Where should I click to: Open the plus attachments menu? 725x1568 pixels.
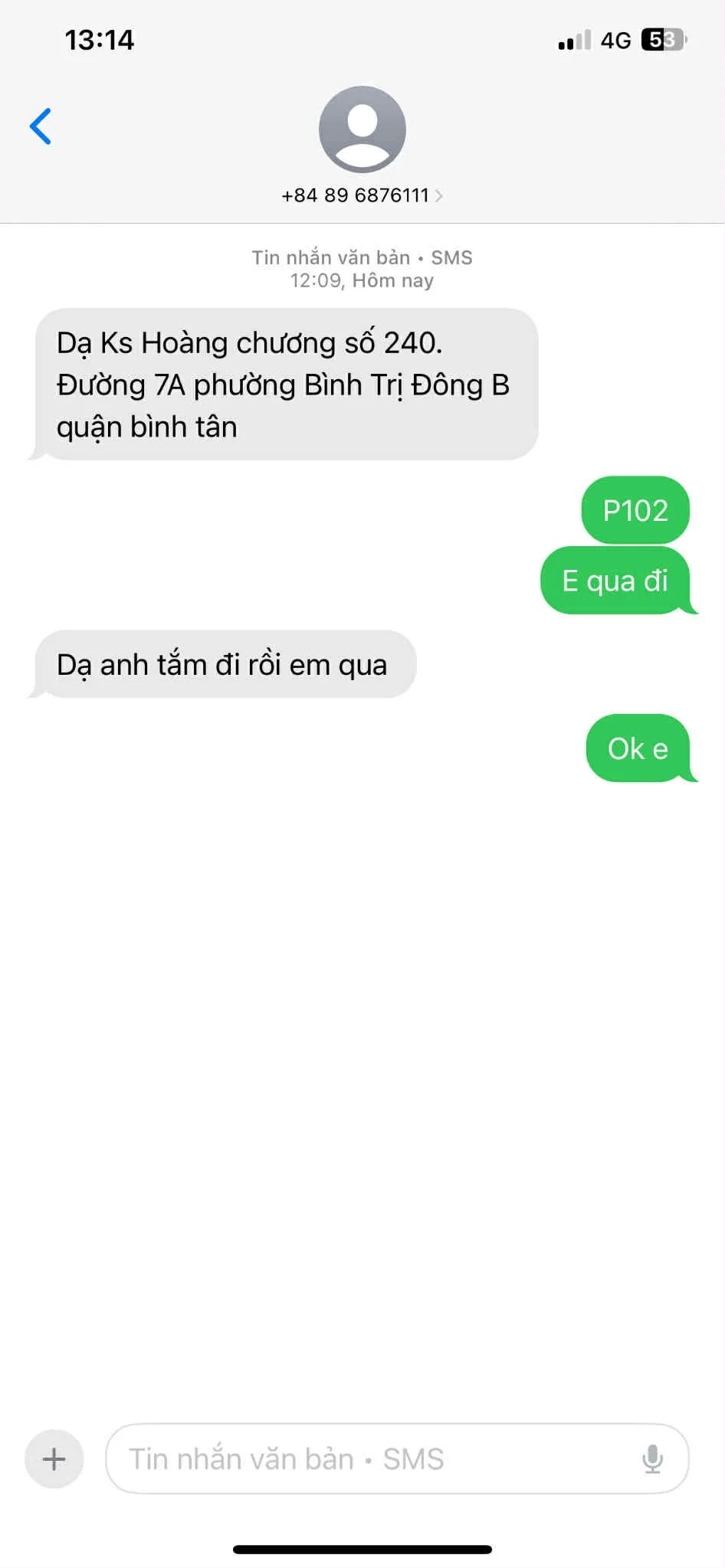54,1458
